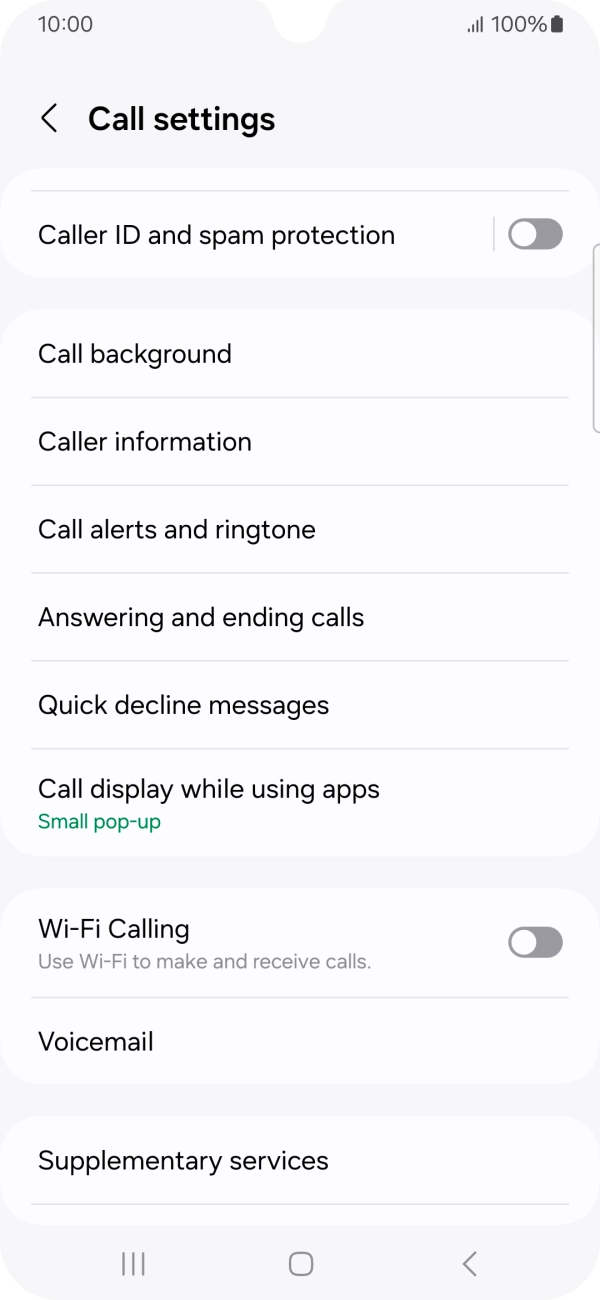Tap the system home button
Screen dimensions: 600x1300
tap(300, 1264)
